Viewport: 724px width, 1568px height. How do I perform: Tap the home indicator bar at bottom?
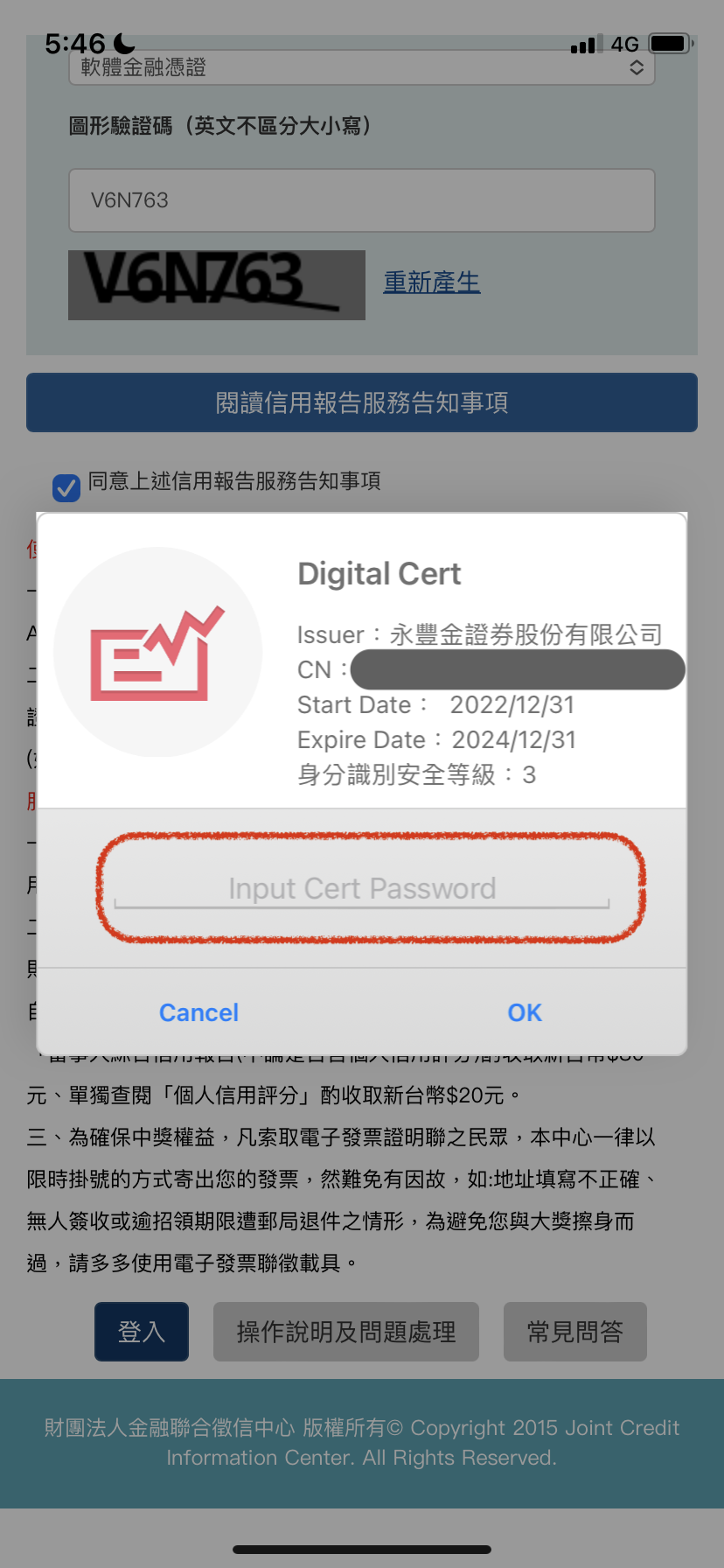[x=361, y=1550]
